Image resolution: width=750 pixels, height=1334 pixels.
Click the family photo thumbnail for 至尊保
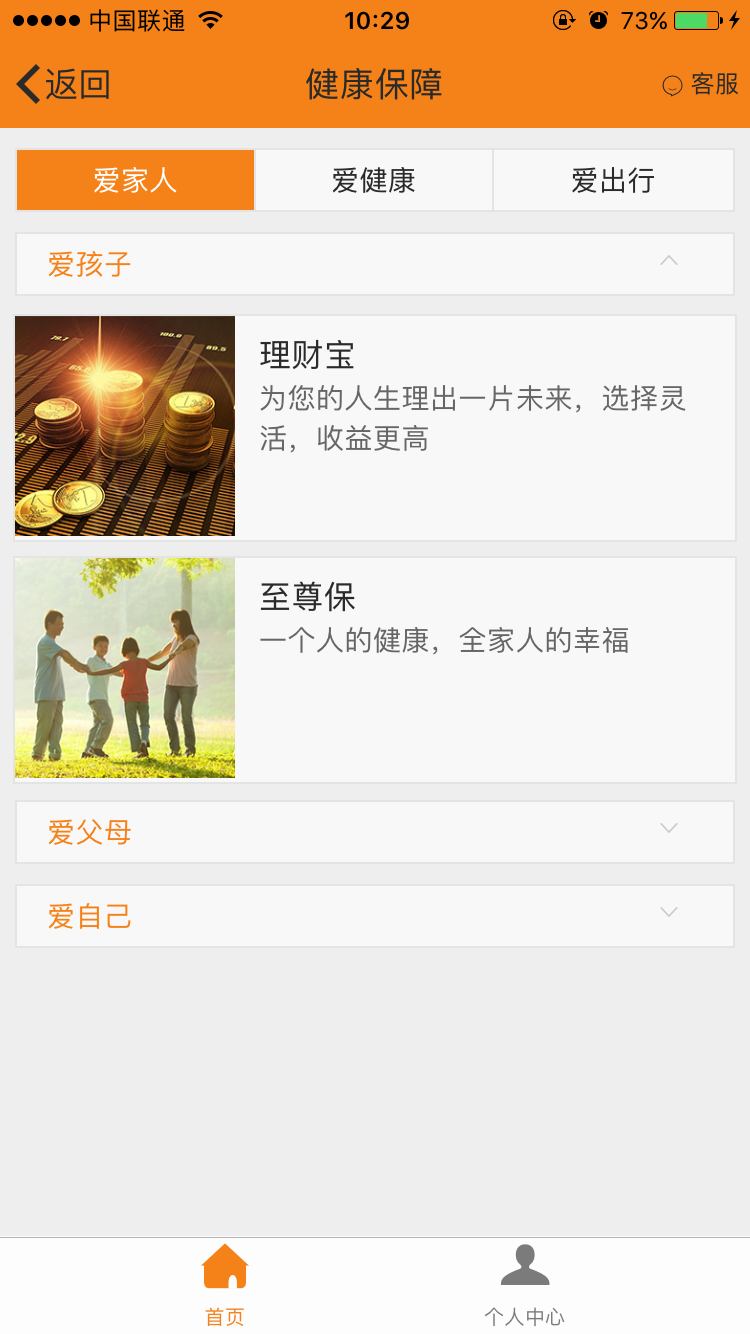(x=124, y=667)
